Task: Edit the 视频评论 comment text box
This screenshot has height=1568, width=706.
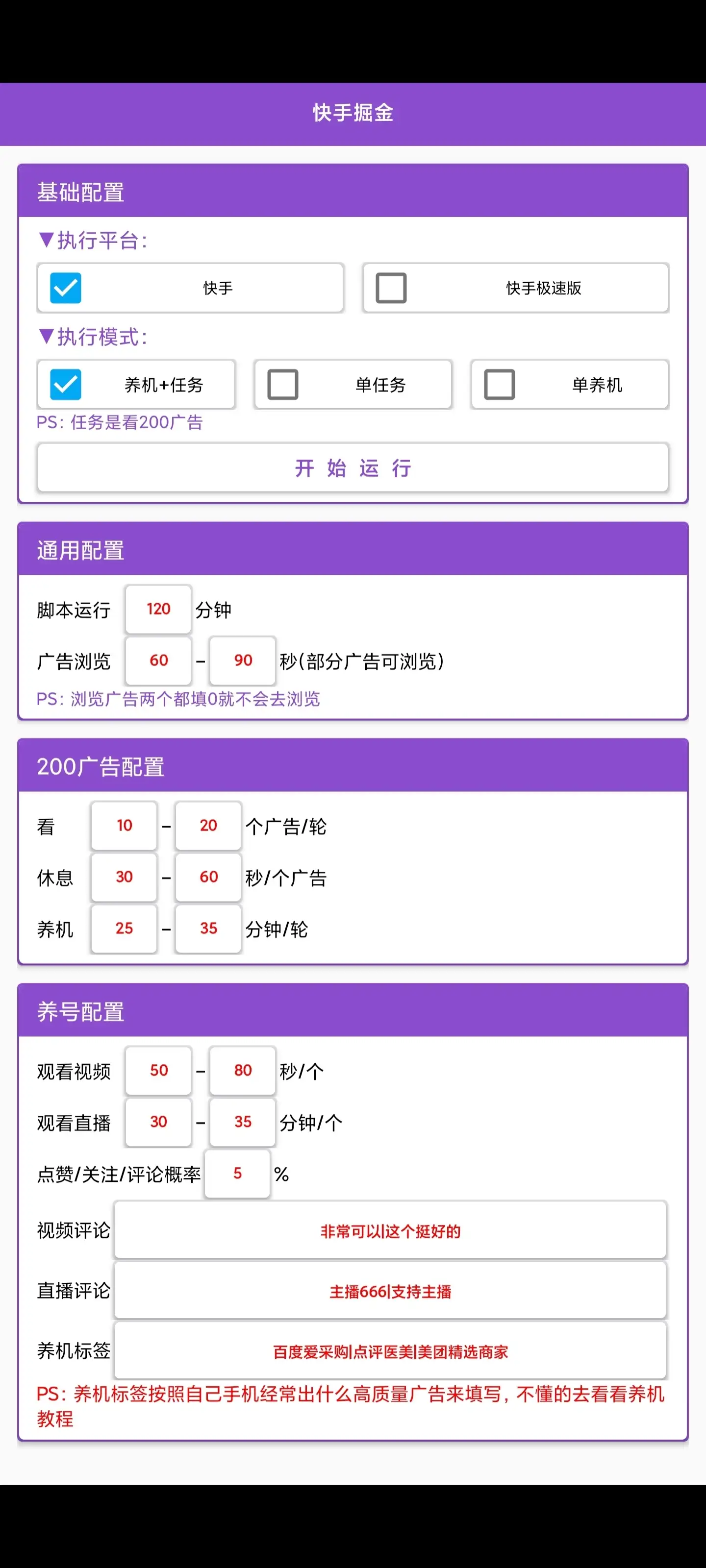Action: 390,1230
